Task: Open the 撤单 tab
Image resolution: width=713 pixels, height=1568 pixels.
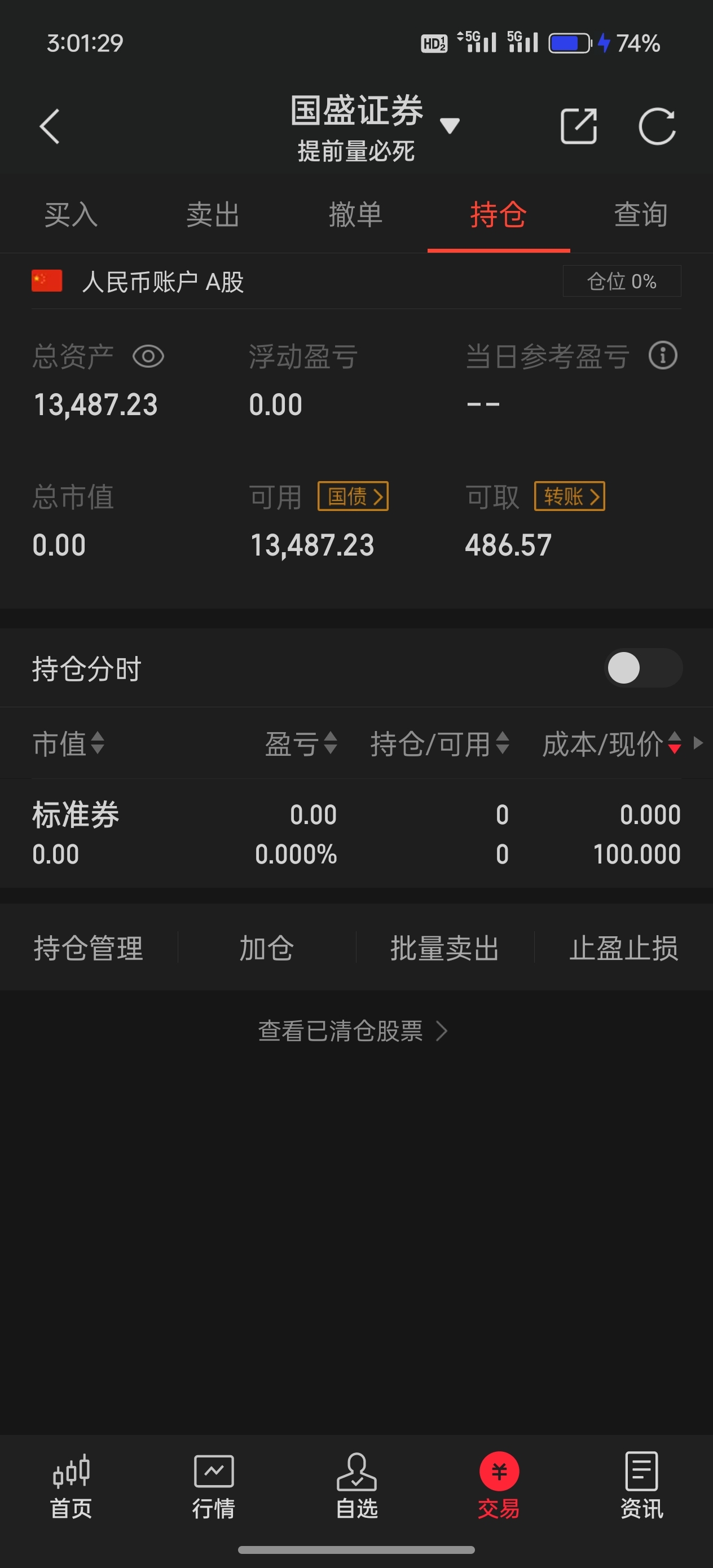Action: pos(355,215)
